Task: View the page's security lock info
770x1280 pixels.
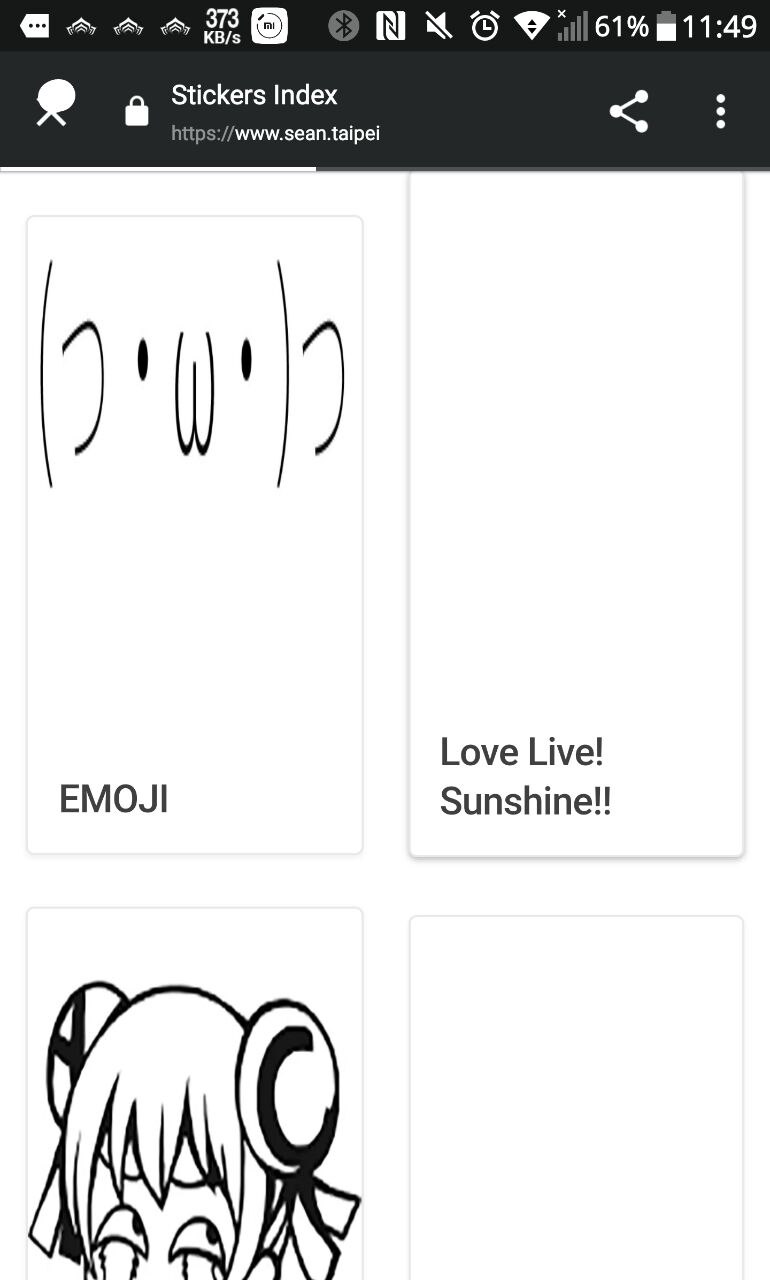Action: 136,112
